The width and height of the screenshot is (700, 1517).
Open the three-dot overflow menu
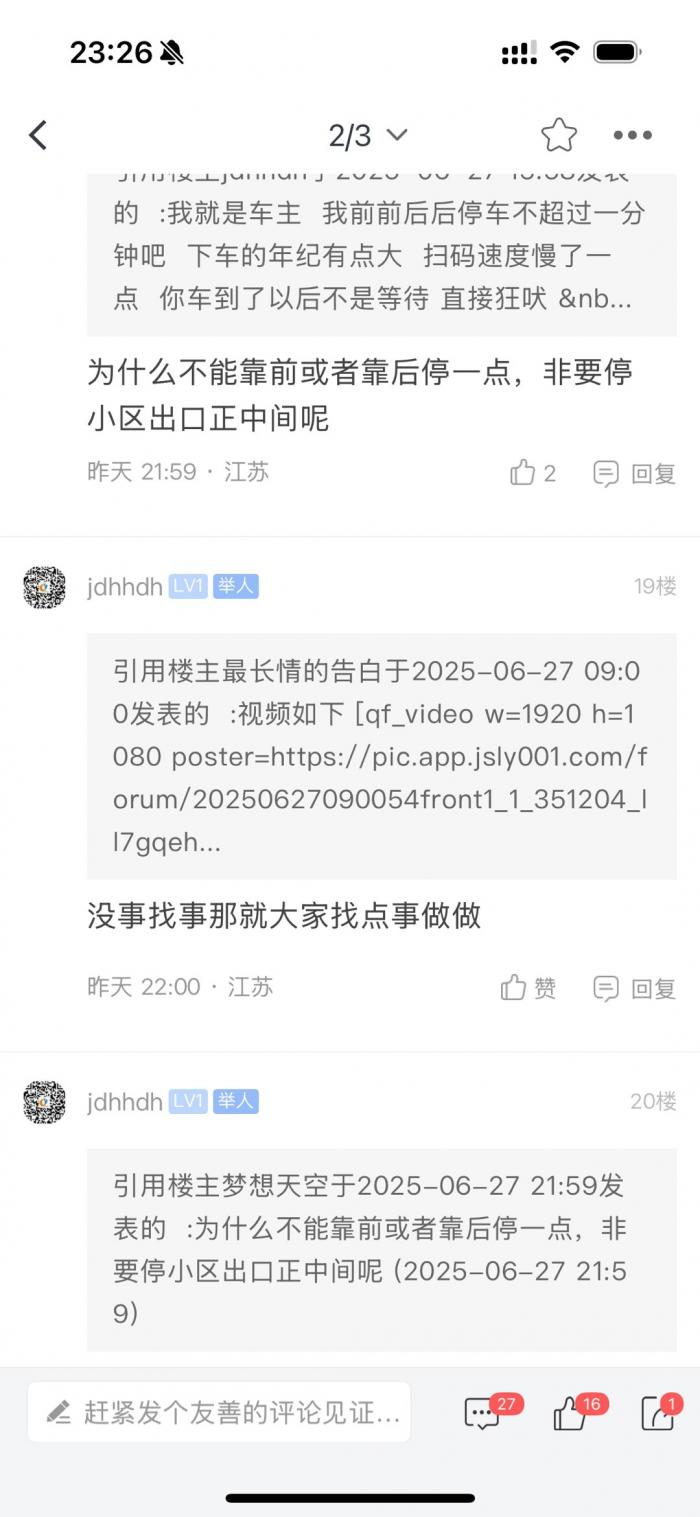tap(632, 135)
